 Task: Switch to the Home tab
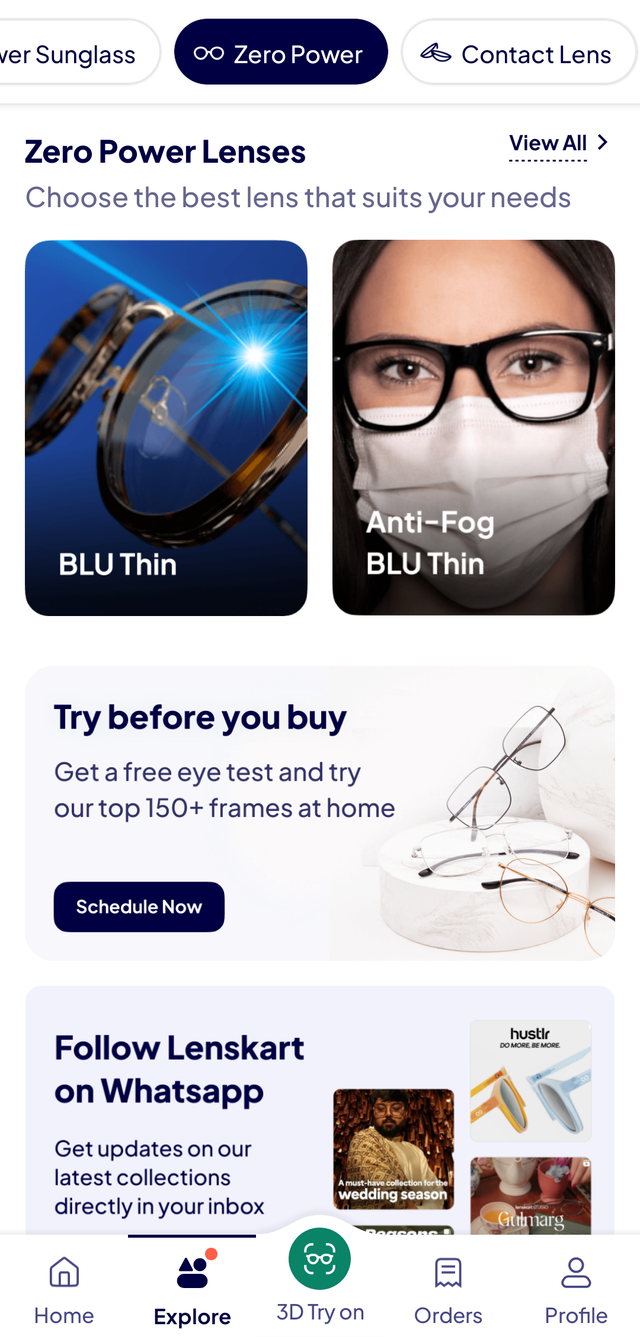tap(64, 1290)
